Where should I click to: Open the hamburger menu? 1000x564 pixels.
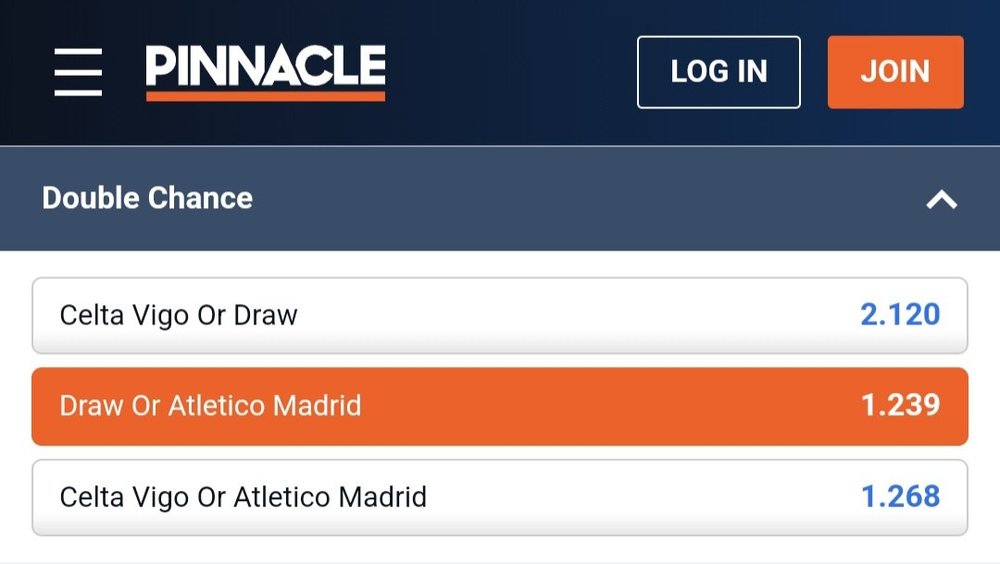(78, 72)
